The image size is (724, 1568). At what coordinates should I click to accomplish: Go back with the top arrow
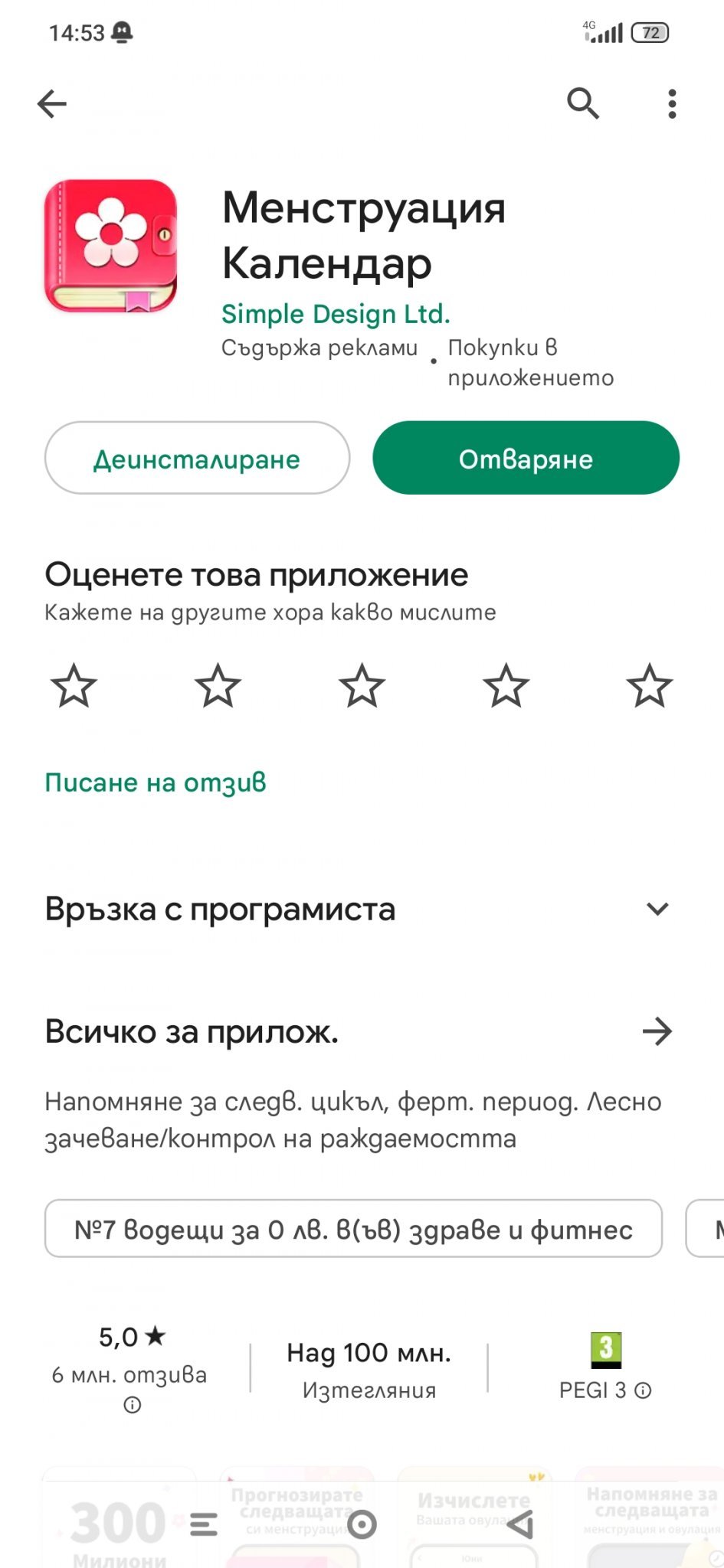(x=52, y=103)
